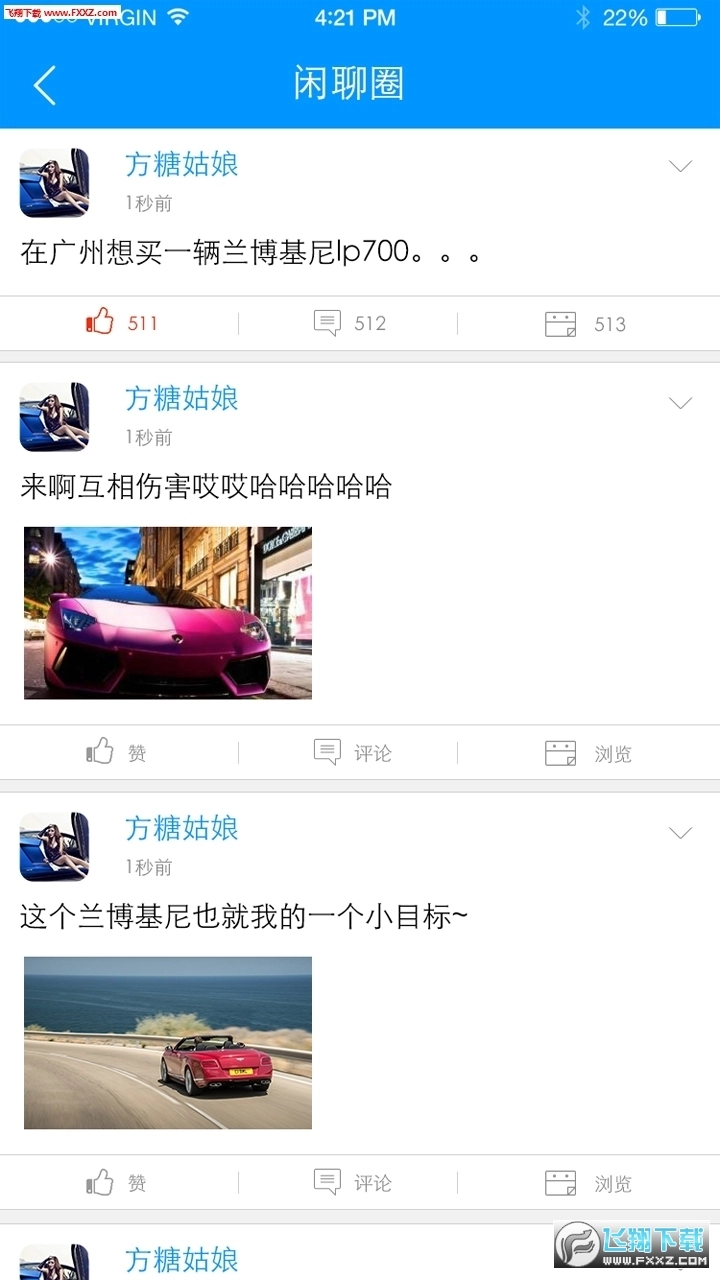Tap the browse icon showing 513 views

[x=562, y=322]
